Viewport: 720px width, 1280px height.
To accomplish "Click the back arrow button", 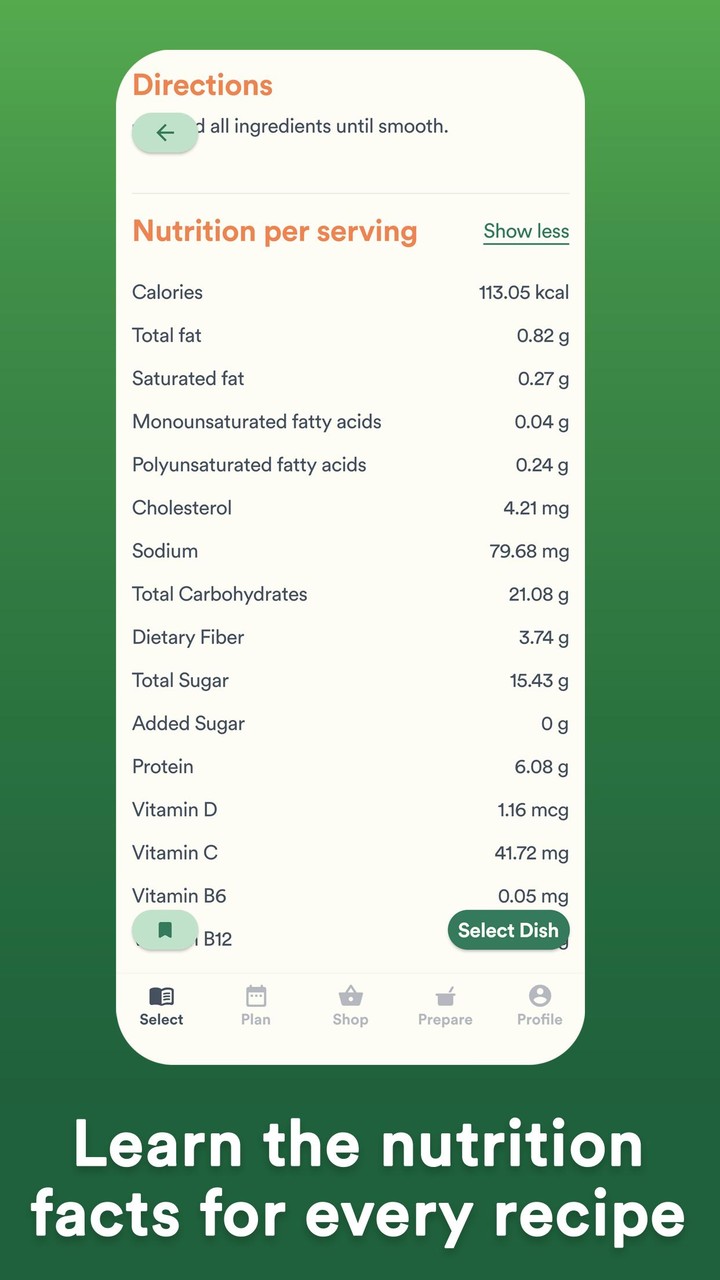I will coord(164,132).
